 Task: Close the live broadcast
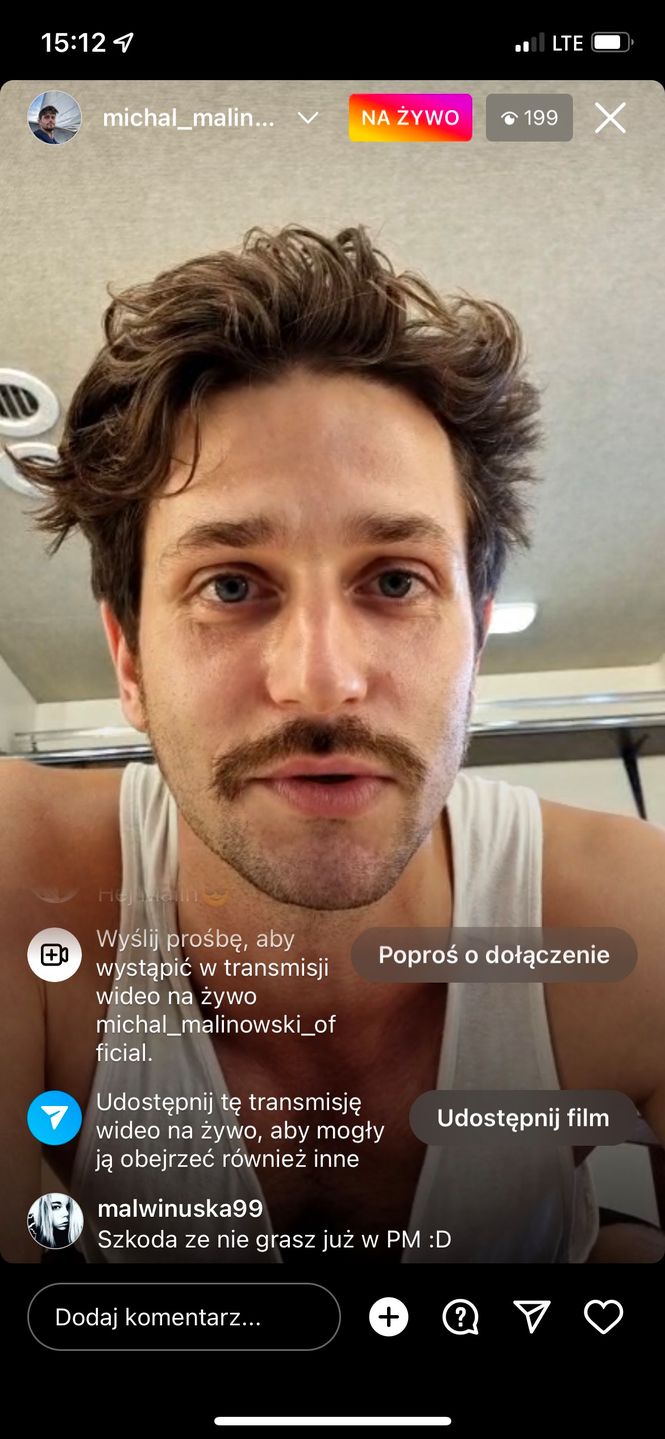(x=610, y=118)
